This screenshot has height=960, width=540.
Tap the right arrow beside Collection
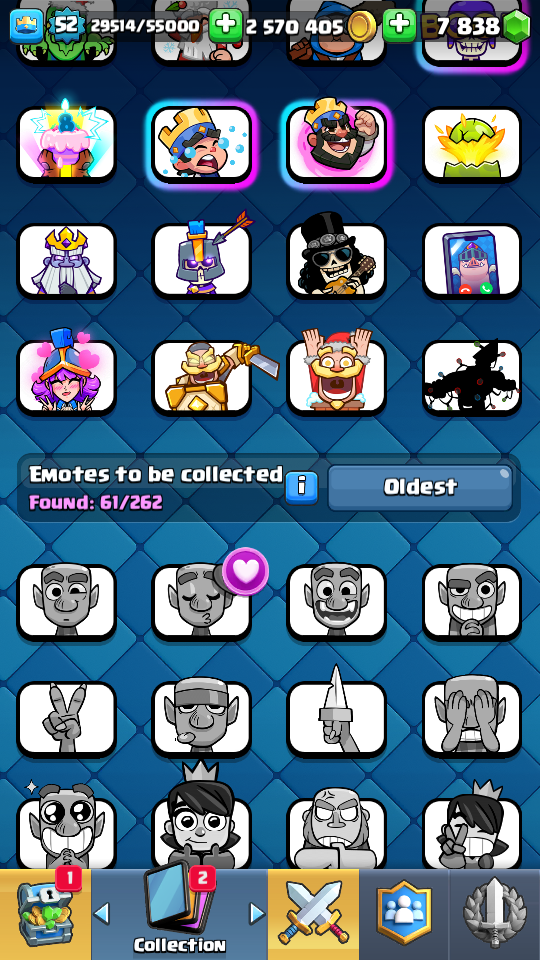pos(258,913)
